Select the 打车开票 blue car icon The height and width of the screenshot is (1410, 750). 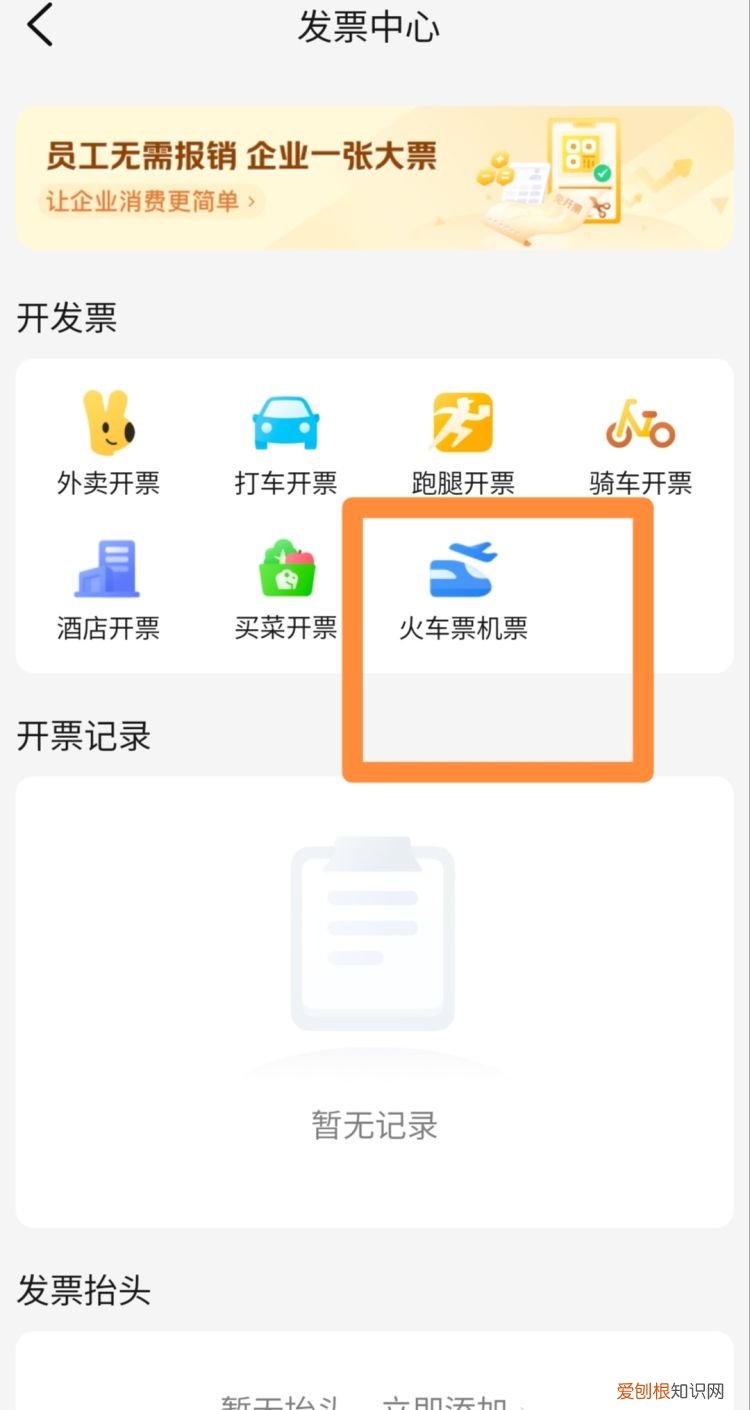pos(285,425)
